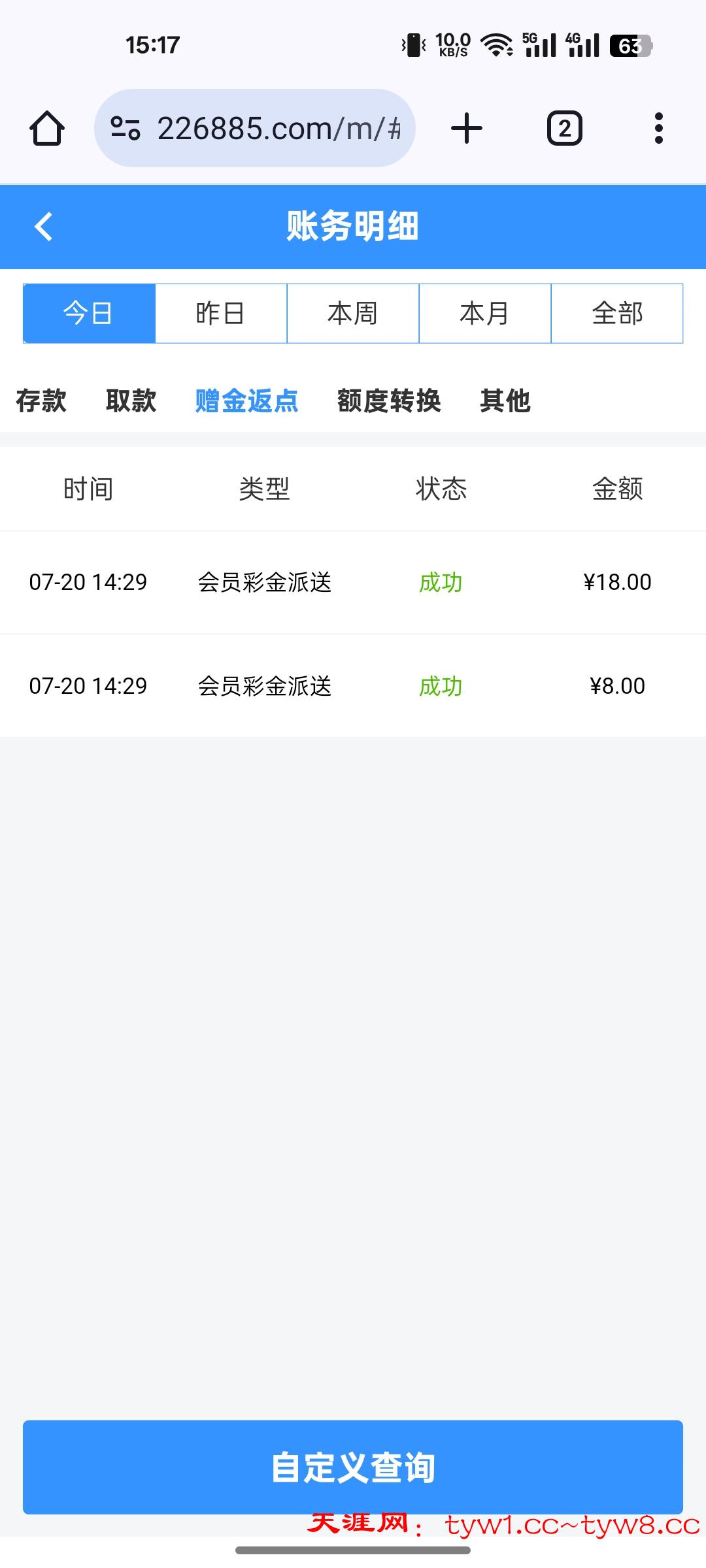The height and width of the screenshot is (1568, 706).
Task: Open a new browser tab
Action: point(467,128)
